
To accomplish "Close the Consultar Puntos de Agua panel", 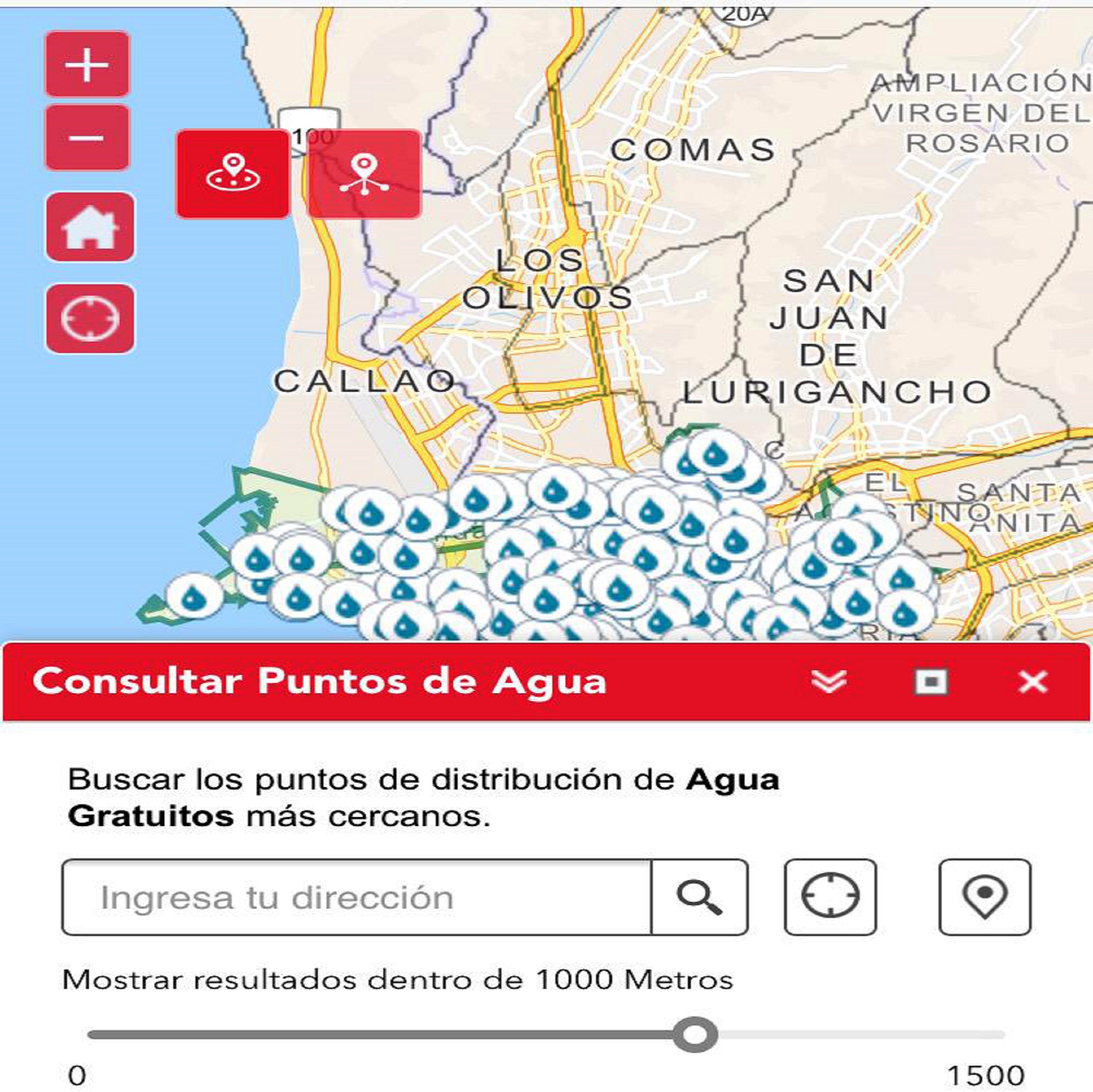I will [x=1032, y=681].
